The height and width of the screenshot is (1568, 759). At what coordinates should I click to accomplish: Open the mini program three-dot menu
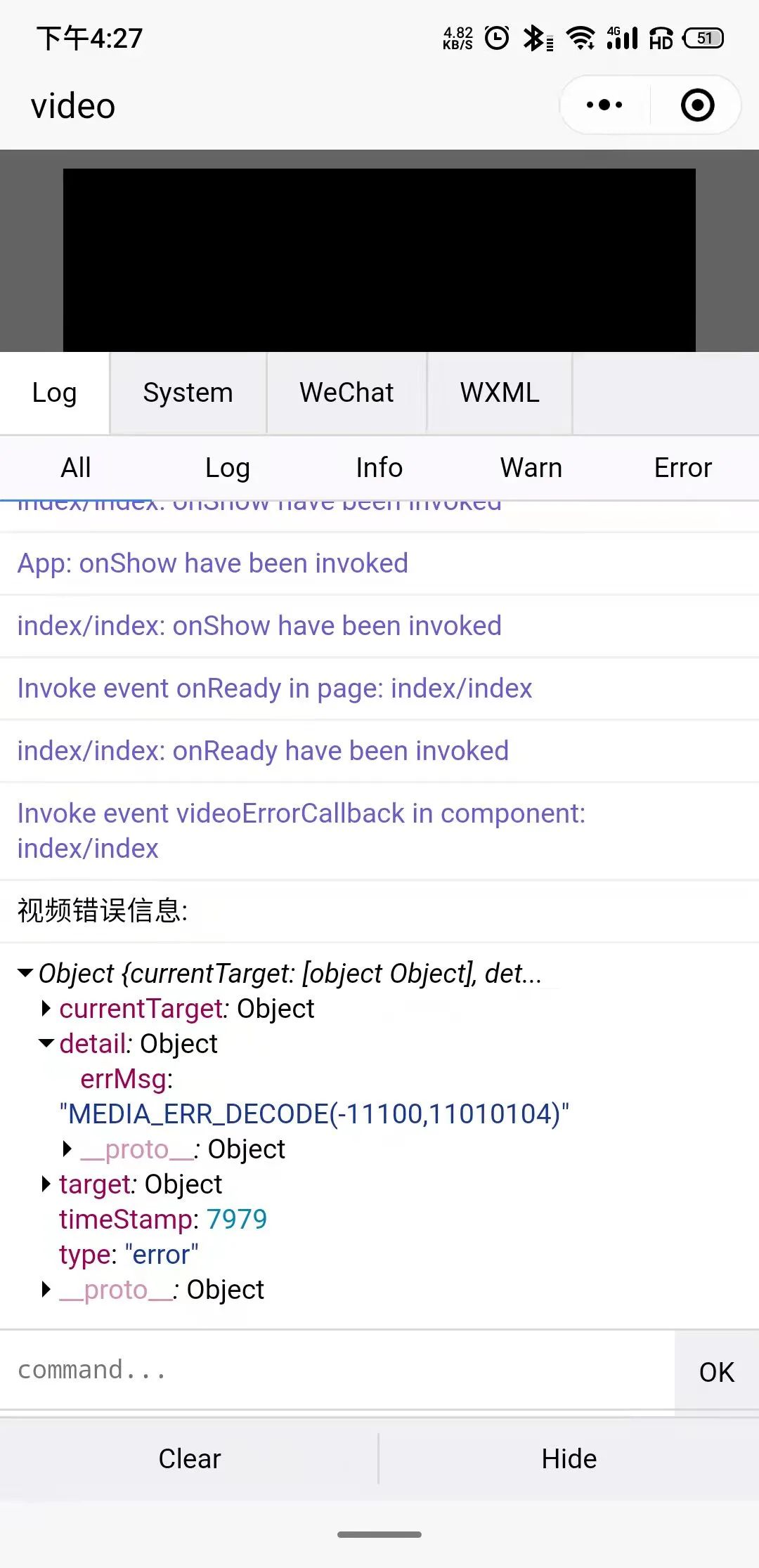(604, 105)
